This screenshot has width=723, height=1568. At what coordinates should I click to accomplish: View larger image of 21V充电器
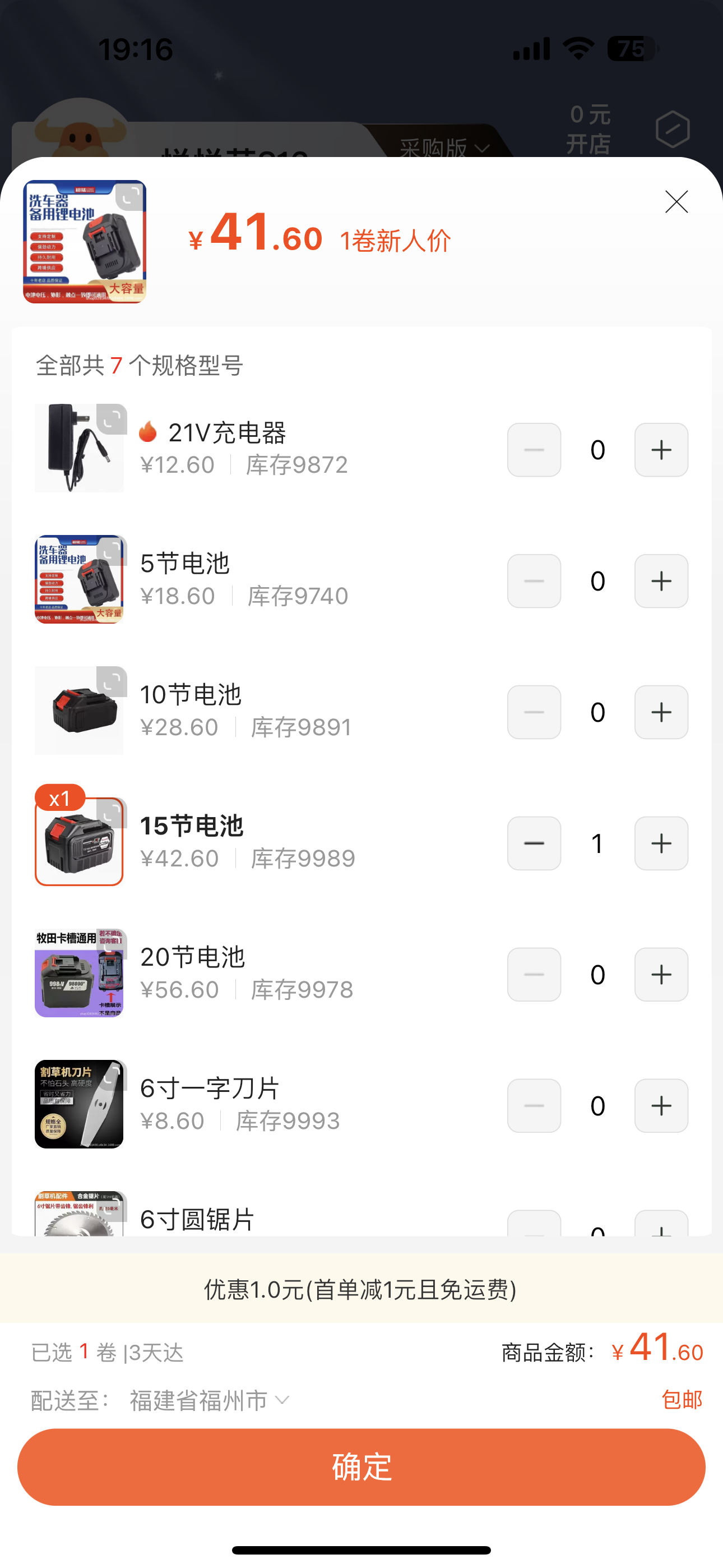click(x=112, y=419)
